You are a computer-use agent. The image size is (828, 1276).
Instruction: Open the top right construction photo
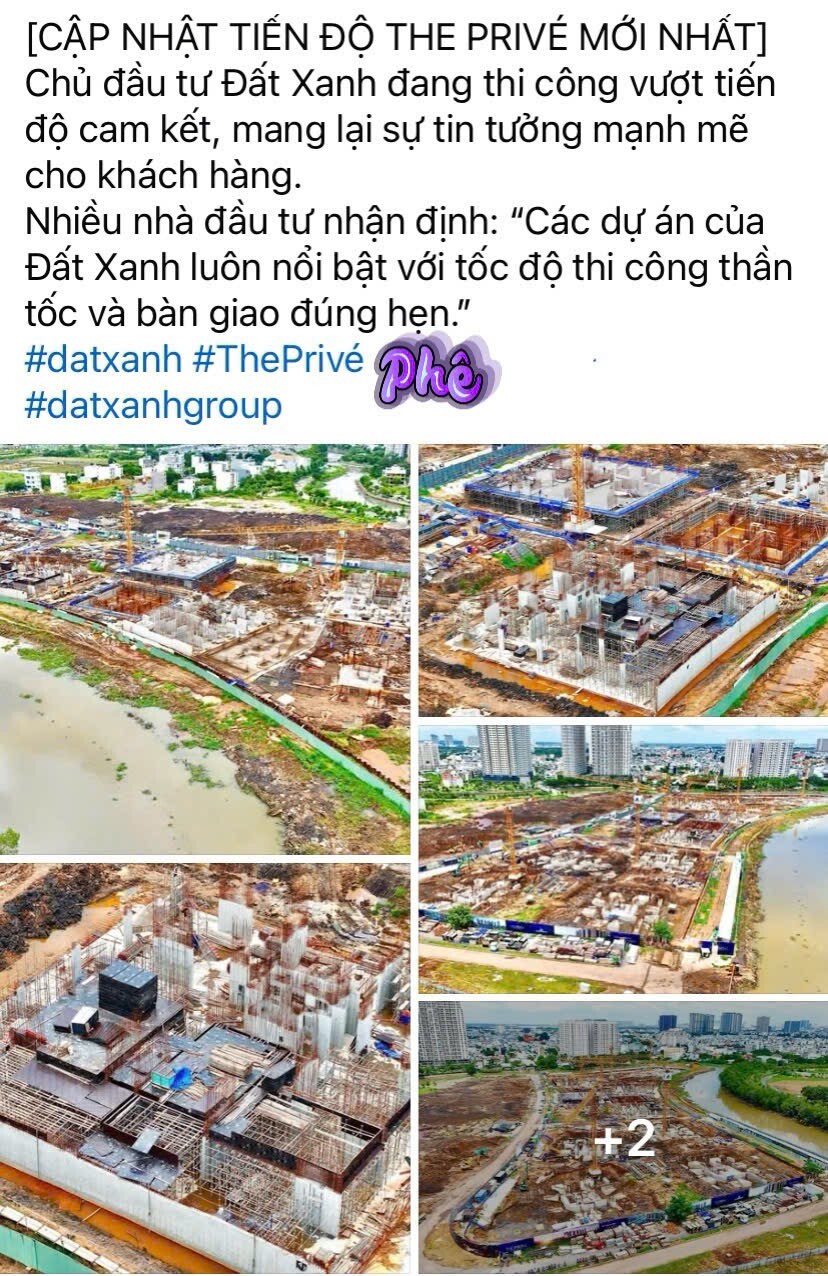point(622,580)
